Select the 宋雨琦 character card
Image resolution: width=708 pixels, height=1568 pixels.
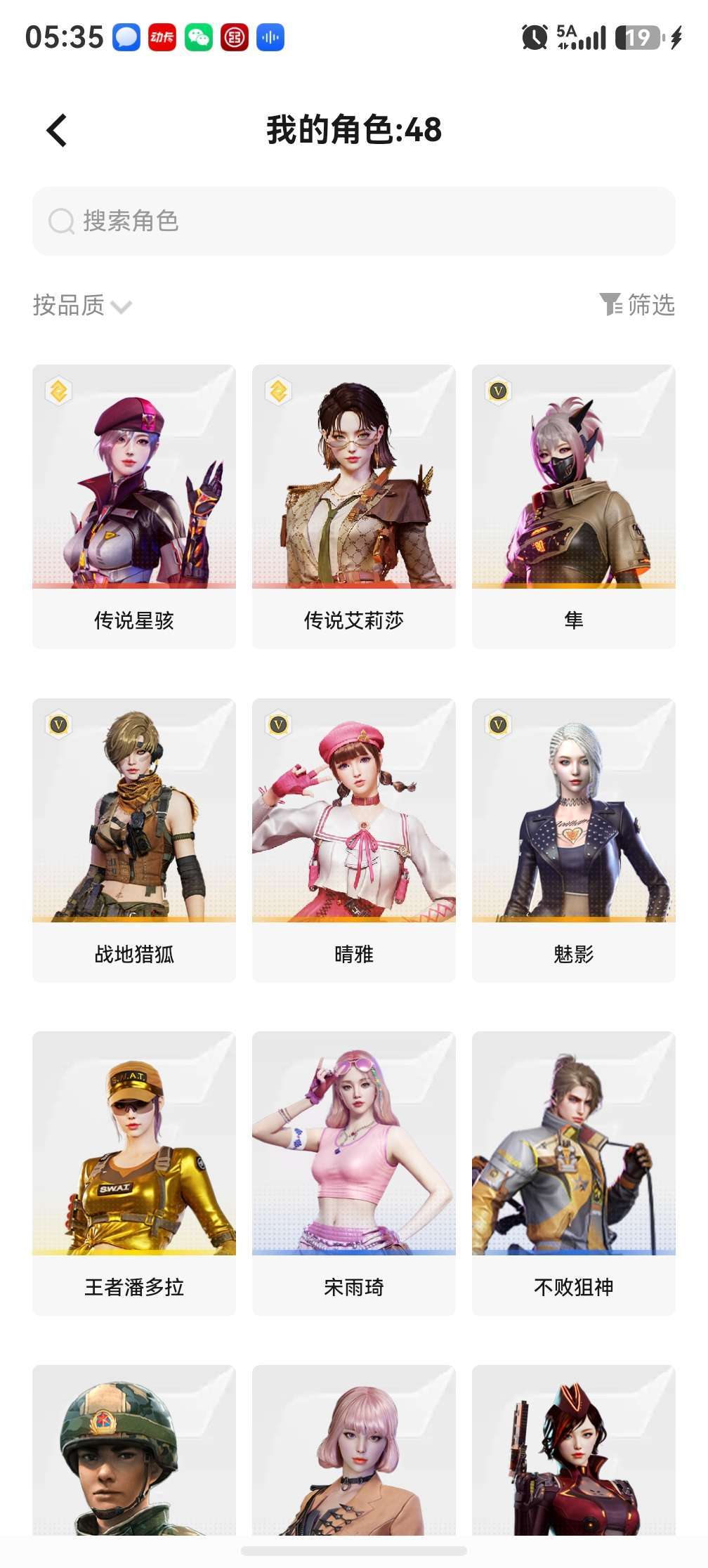pyautogui.click(x=354, y=1173)
